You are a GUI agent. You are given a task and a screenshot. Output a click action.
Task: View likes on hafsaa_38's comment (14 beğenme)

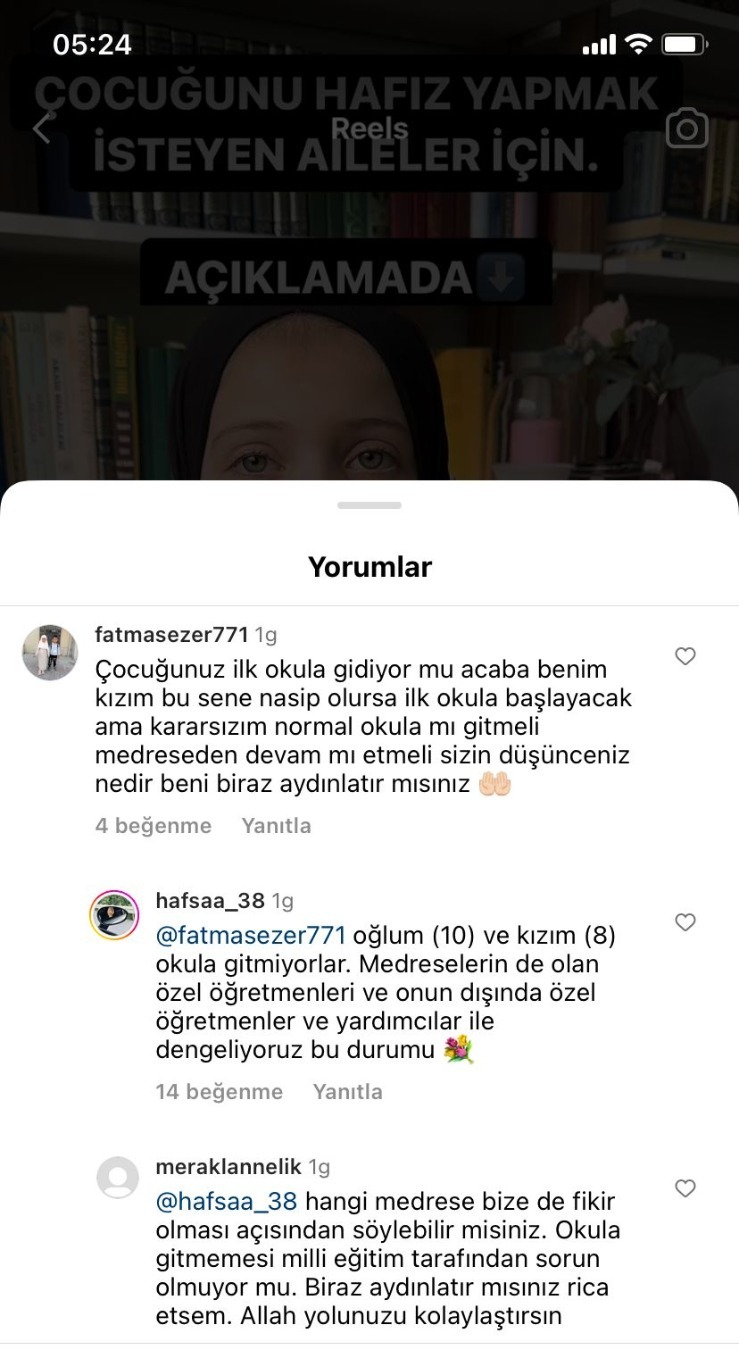(219, 1092)
